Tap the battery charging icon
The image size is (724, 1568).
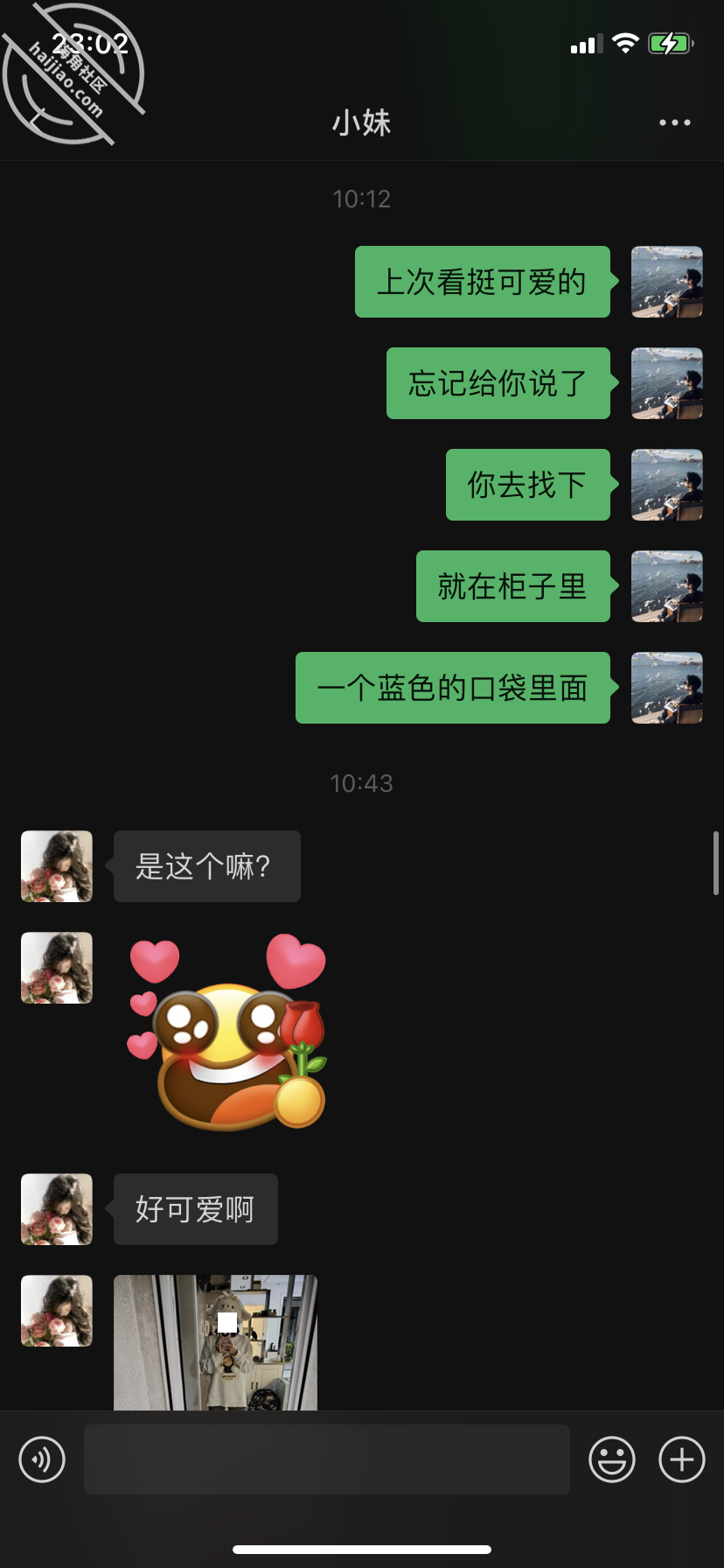click(x=670, y=43)
